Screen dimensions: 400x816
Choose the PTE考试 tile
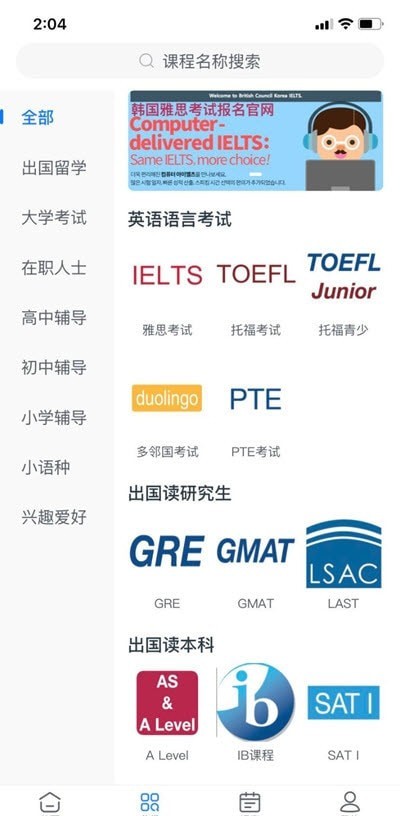tap(255, 419)
